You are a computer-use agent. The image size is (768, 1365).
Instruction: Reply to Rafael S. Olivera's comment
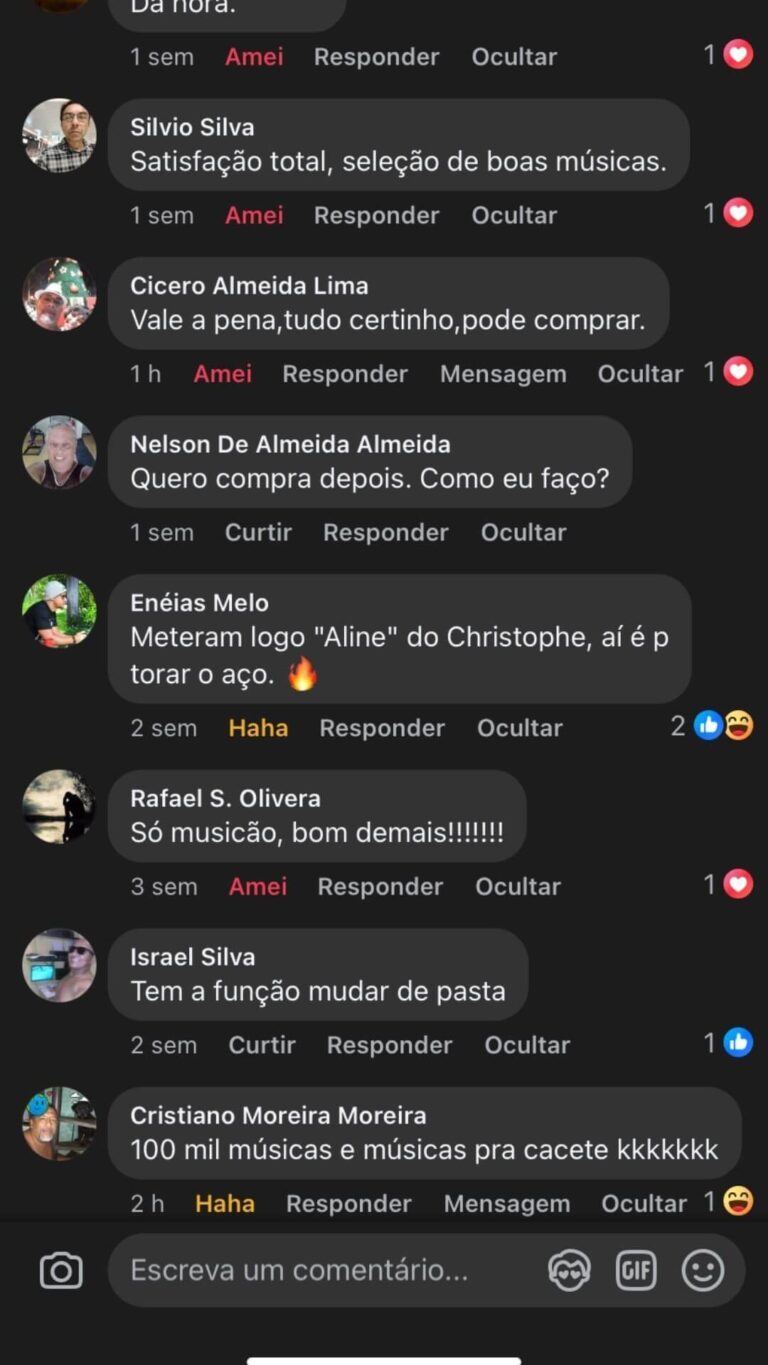coord(380,886)
